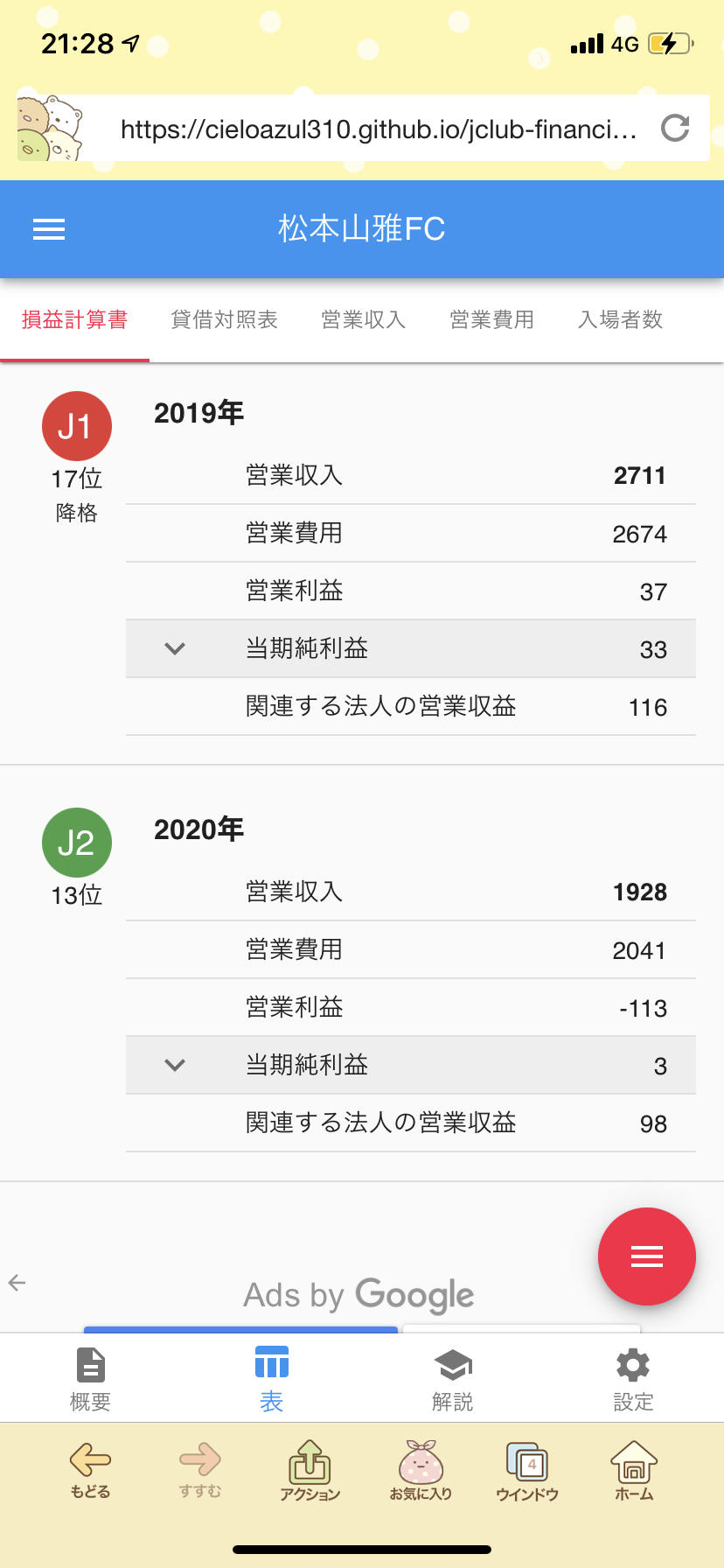Switch to the 入場者数 tab
The width and height of the screenshot is (724, 1568).
click(x=621, y=320)
